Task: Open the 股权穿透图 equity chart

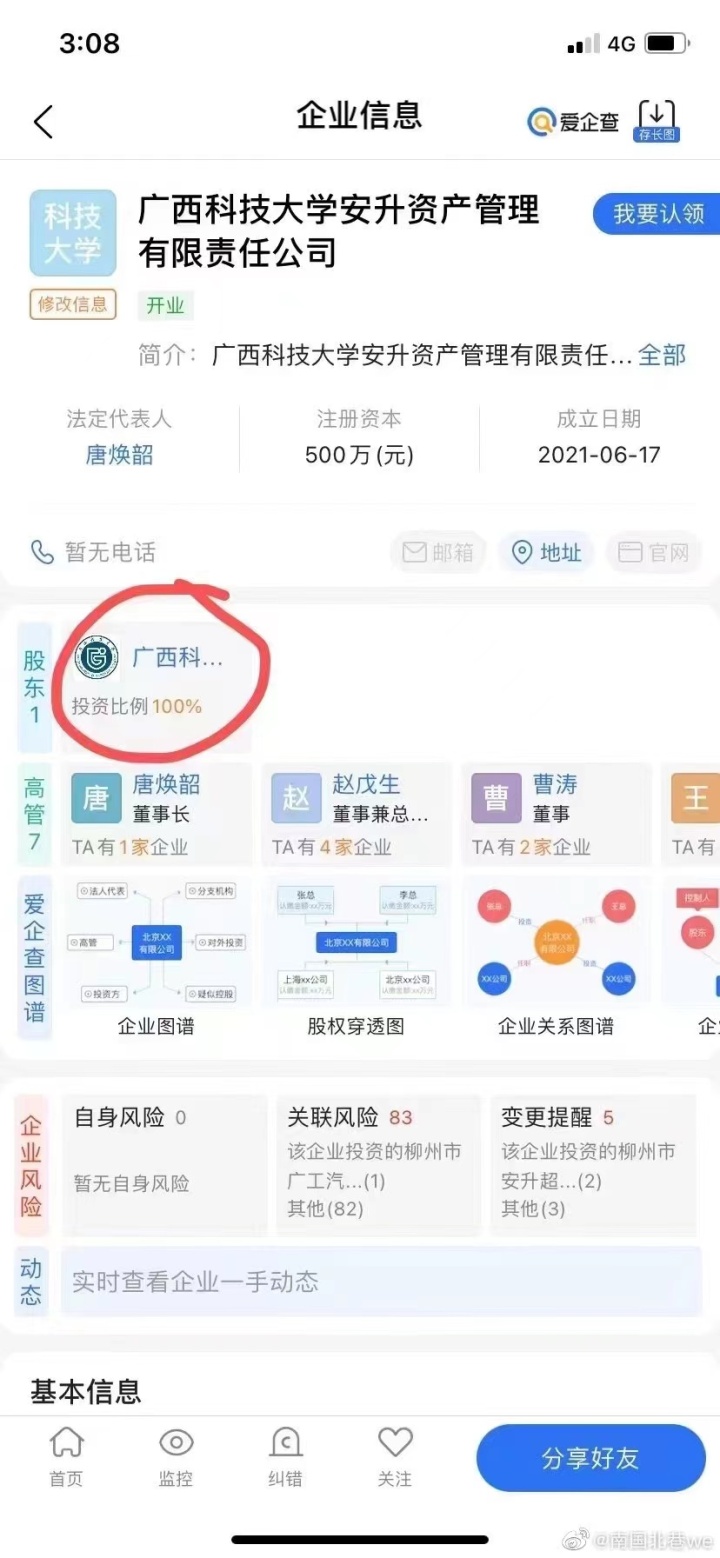Action: click(355, 957)
